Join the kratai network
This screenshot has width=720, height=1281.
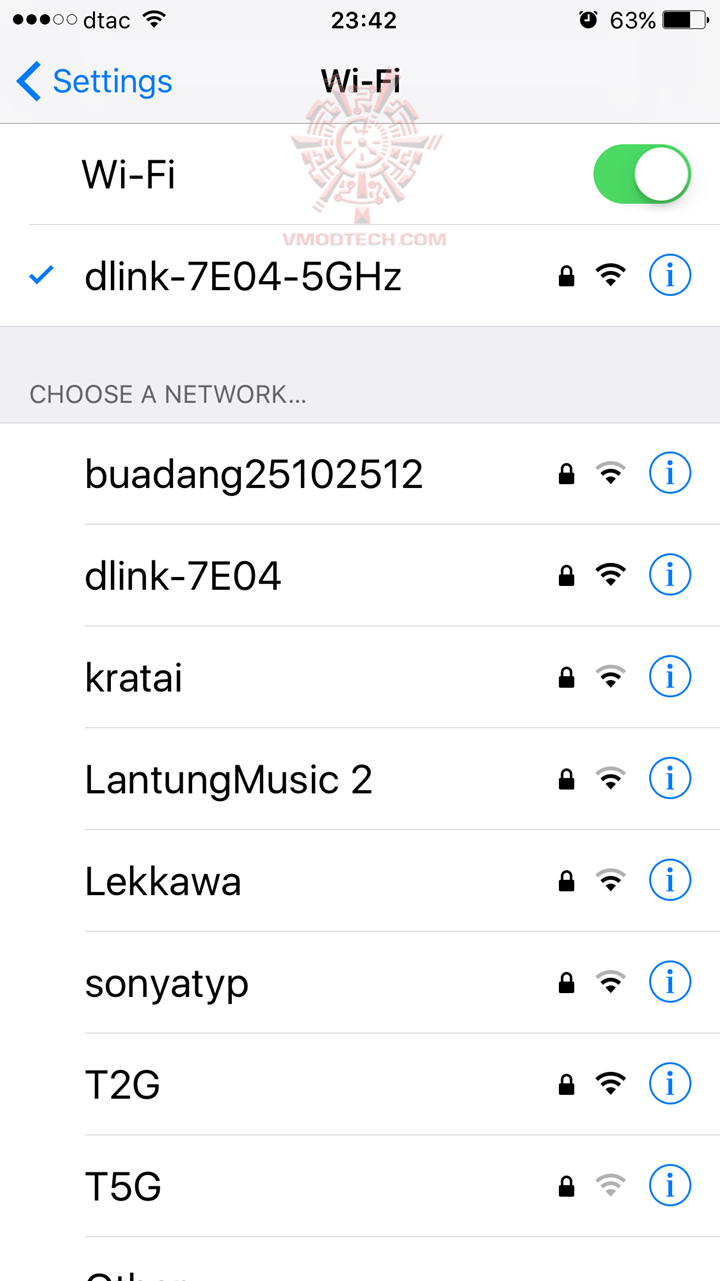(134, 678)
